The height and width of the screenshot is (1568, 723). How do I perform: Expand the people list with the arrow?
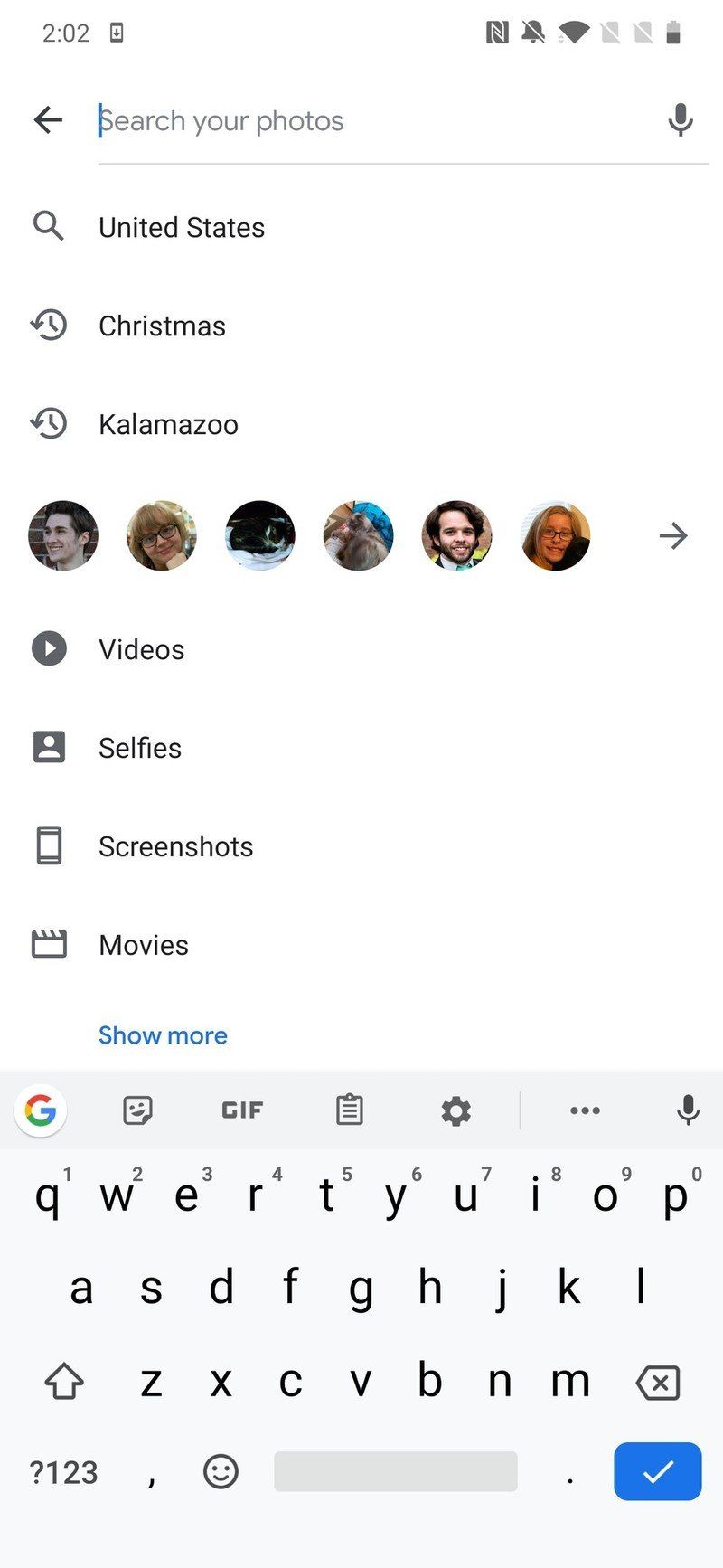tap(672, 535)
